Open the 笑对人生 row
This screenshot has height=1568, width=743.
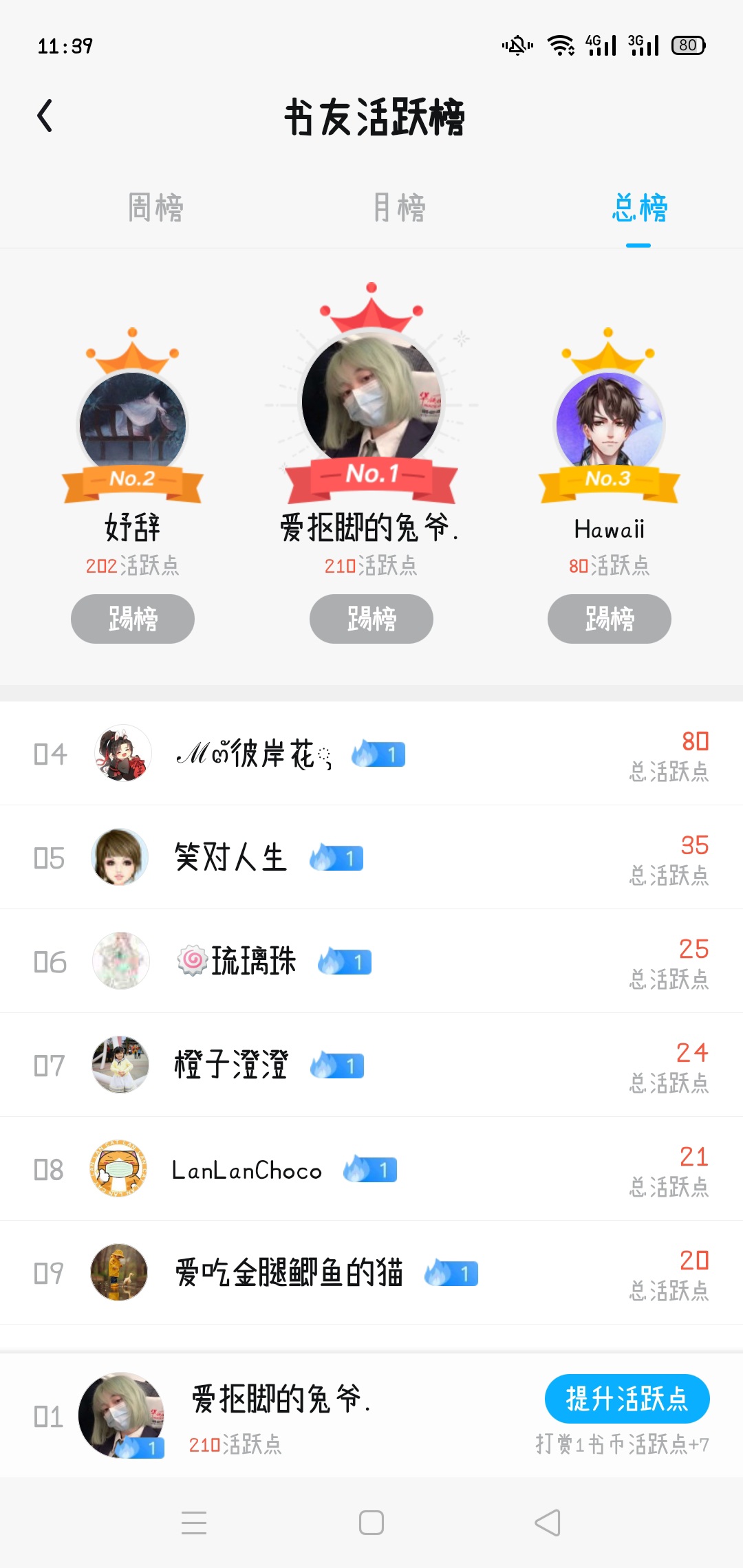pos(371,858)
